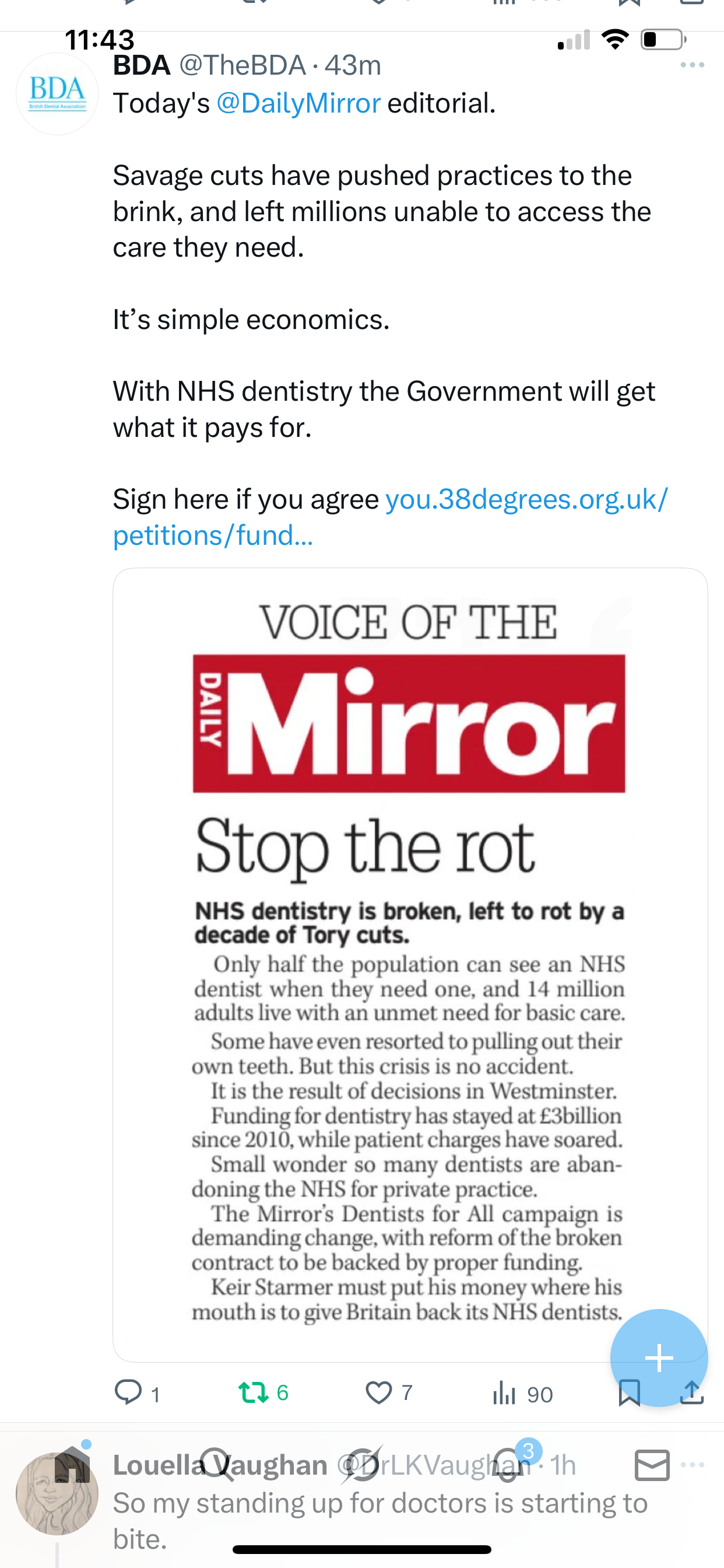Like the BDA tweet
724x1568 pixels.
378,1392
